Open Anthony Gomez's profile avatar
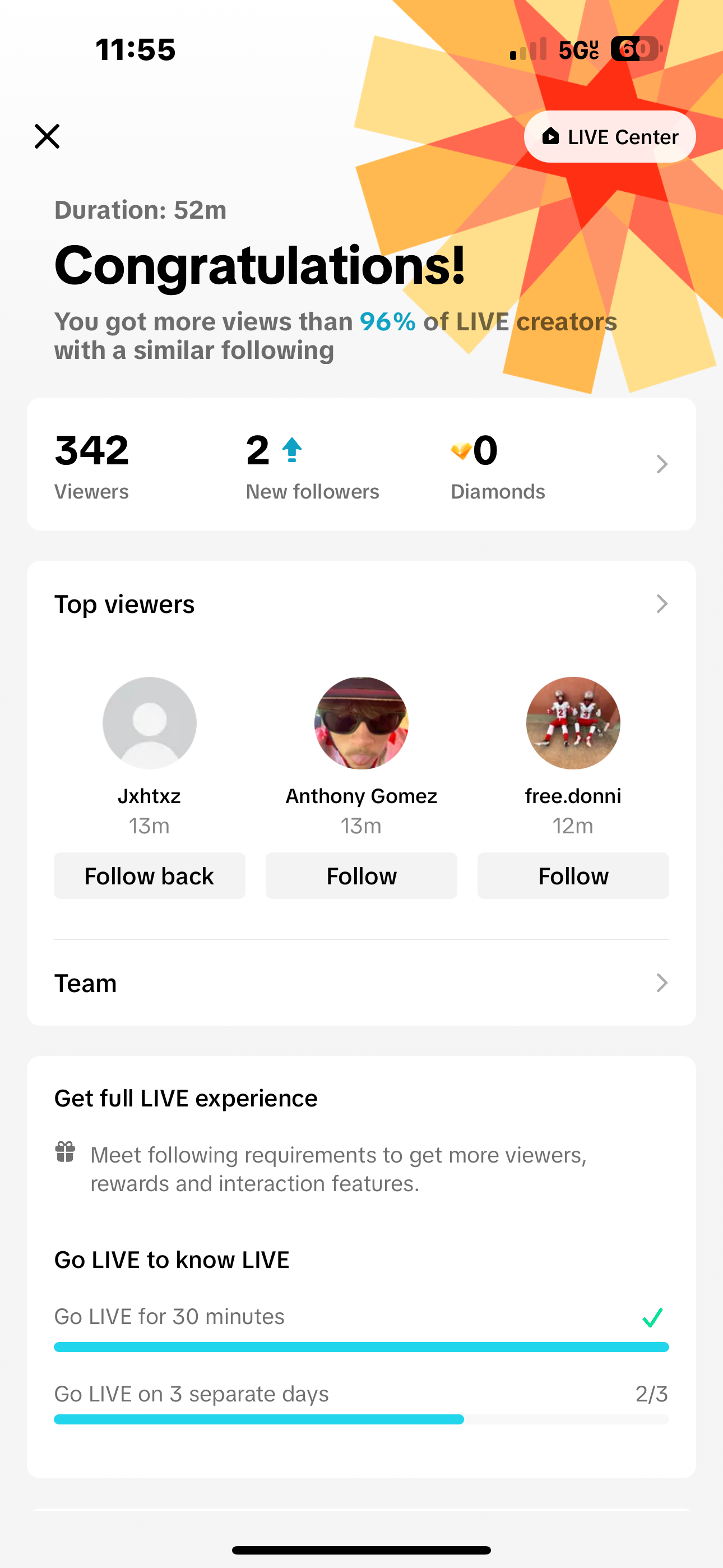 click(361, 723)
